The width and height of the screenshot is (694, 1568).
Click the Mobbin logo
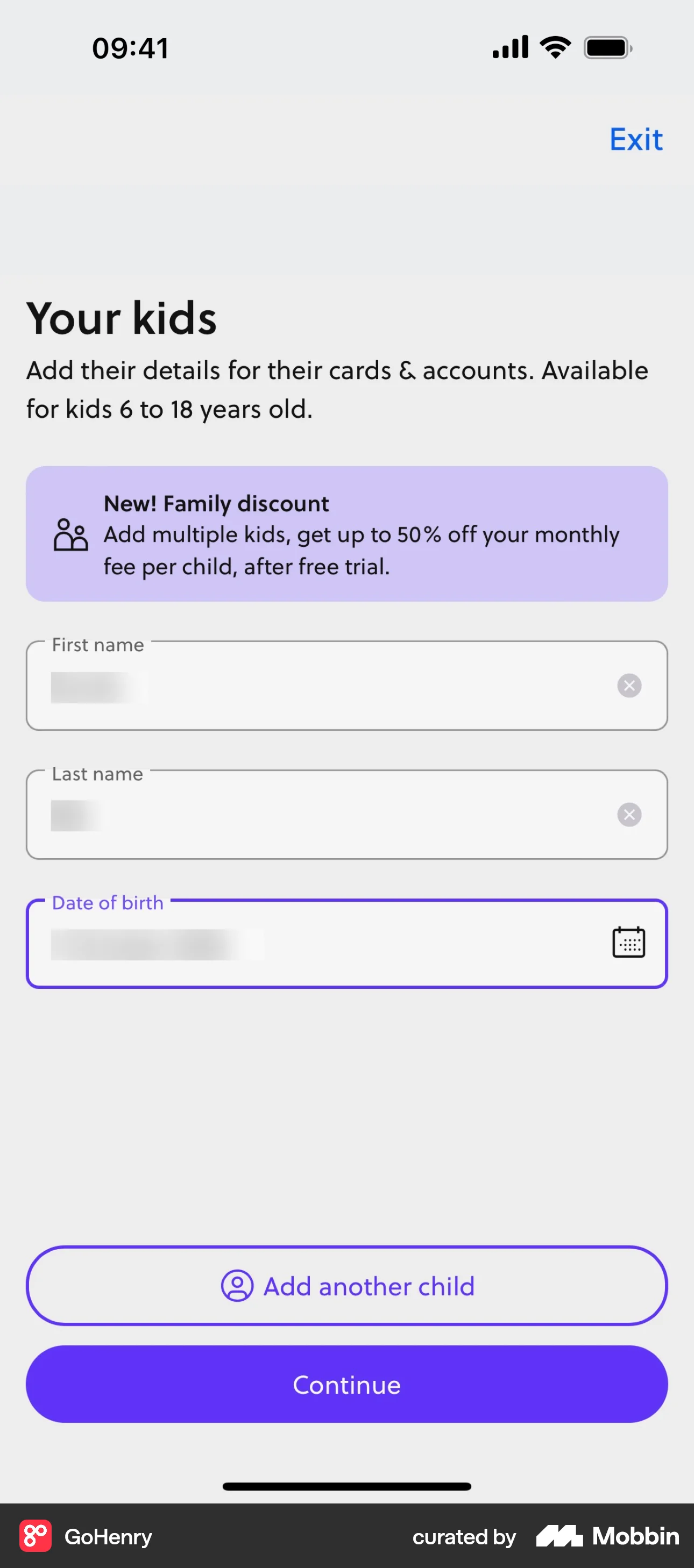pyautogui.click(x=561, y=1536)
